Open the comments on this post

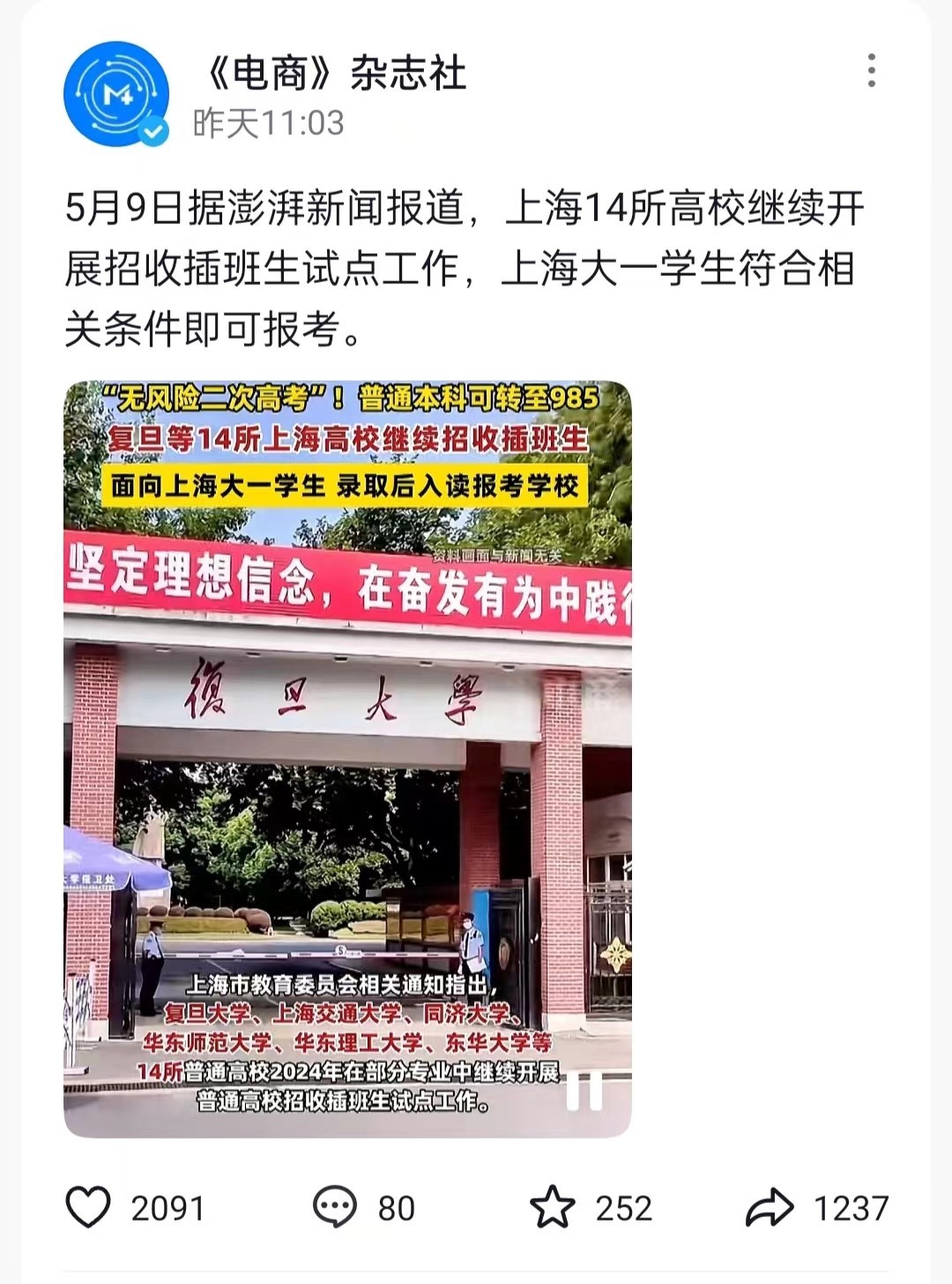pos(335,1207)
